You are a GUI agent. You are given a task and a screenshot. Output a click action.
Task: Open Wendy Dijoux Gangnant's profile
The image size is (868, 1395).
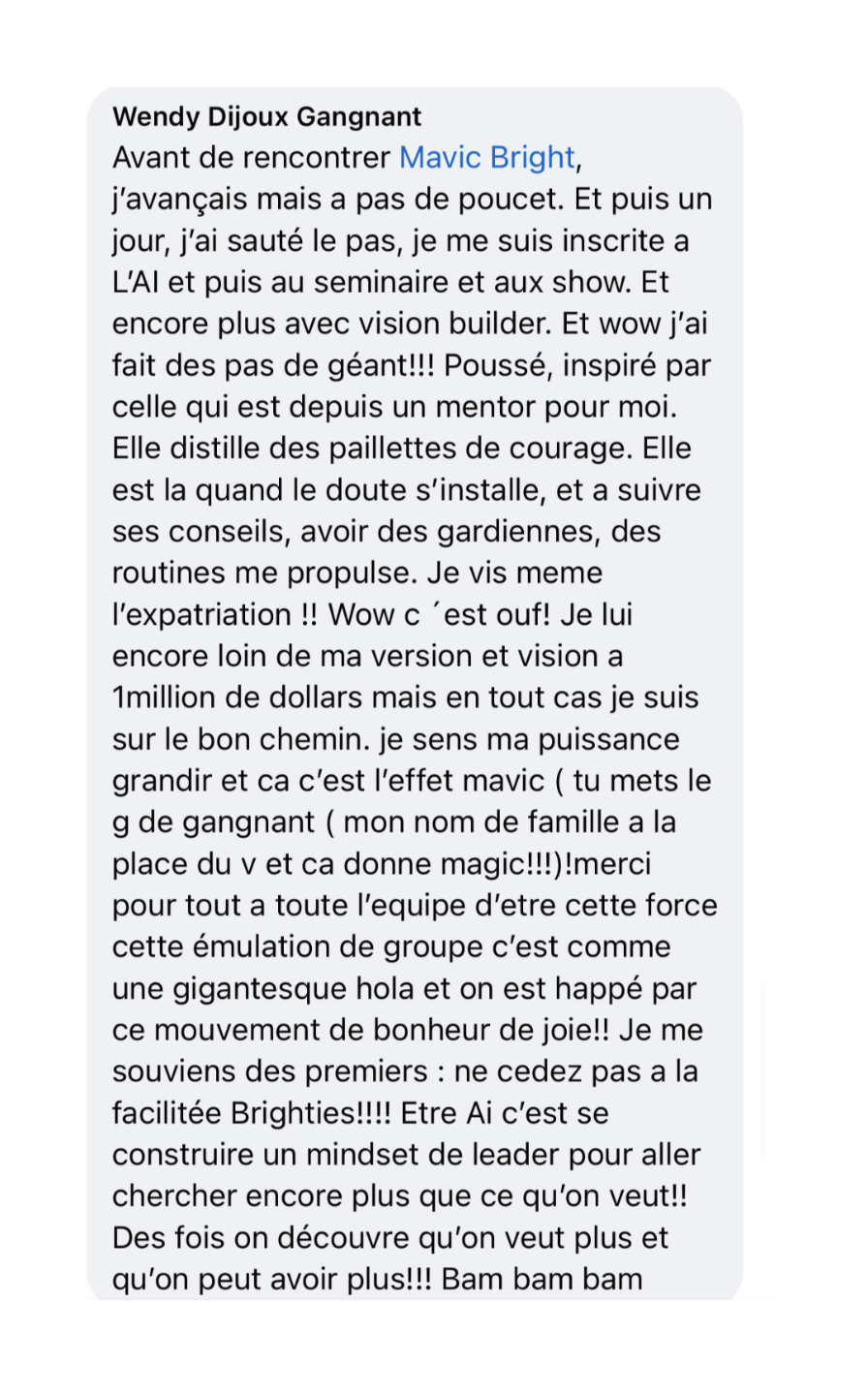[x=266, y=117]
